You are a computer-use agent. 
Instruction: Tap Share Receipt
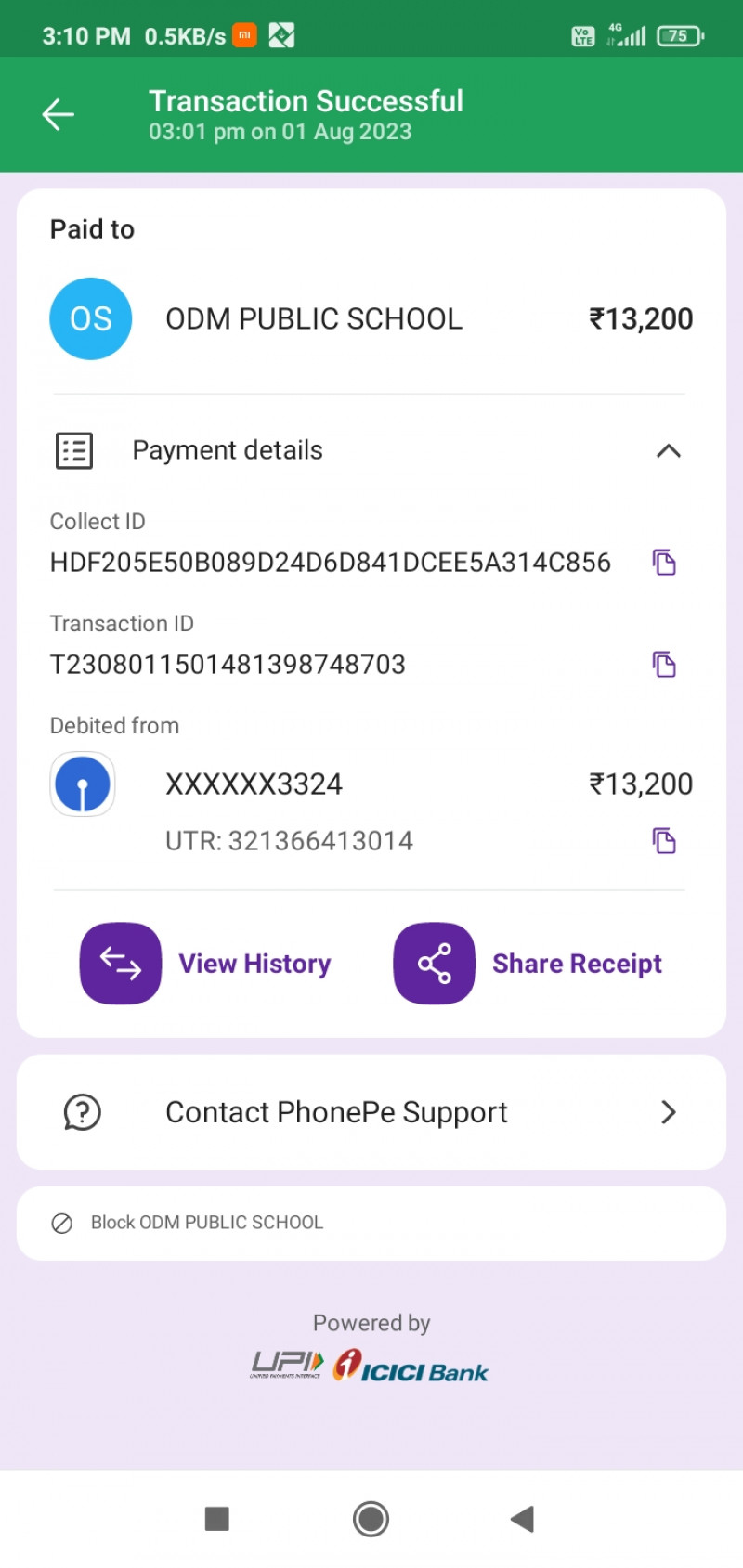[x=528, y=964]
